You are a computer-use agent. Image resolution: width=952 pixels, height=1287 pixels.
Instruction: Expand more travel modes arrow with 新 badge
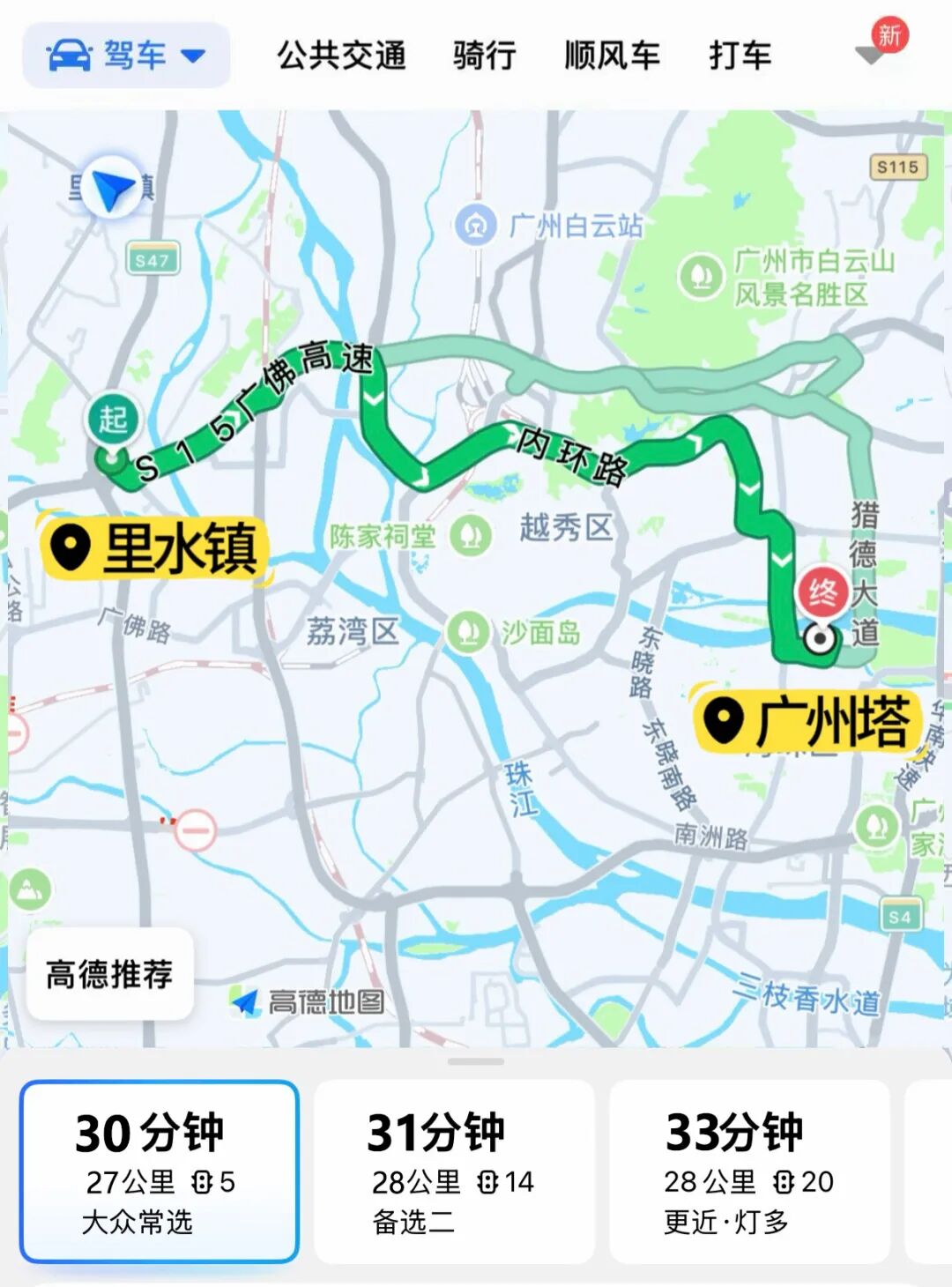pyautogui.click(x=871, y=53)
